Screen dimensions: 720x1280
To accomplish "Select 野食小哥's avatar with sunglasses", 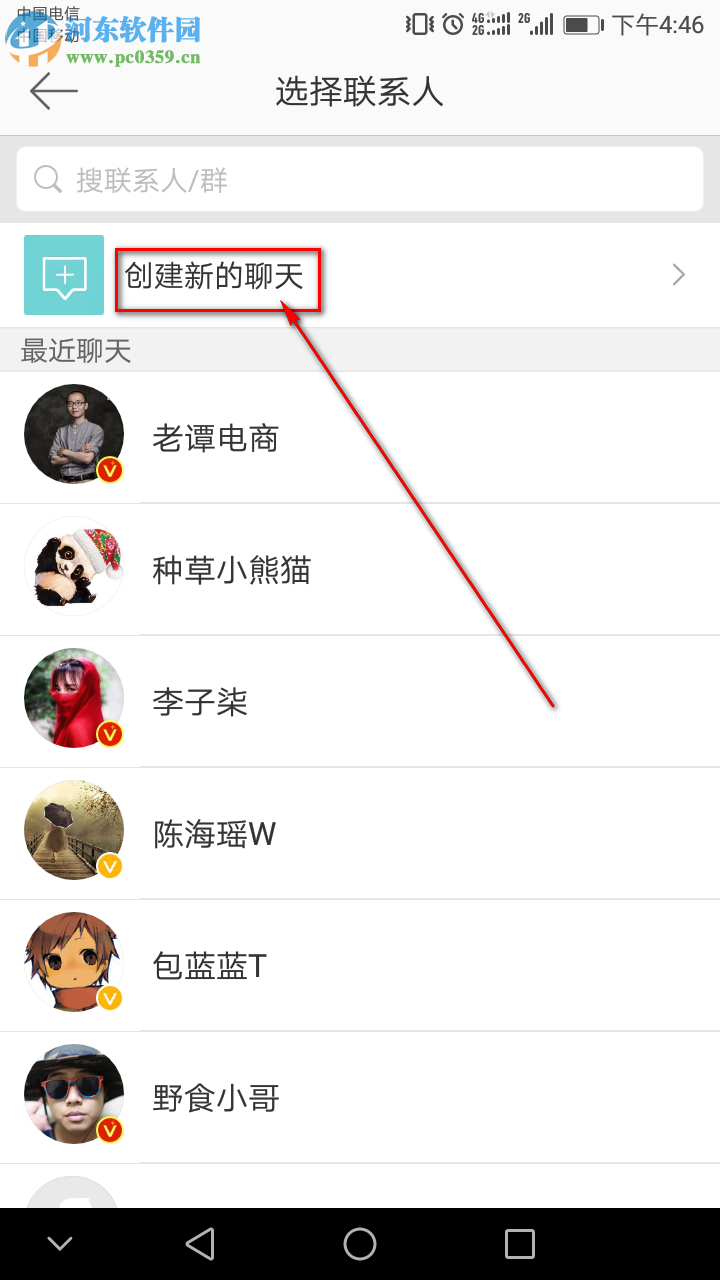I will pos(74,1096).
